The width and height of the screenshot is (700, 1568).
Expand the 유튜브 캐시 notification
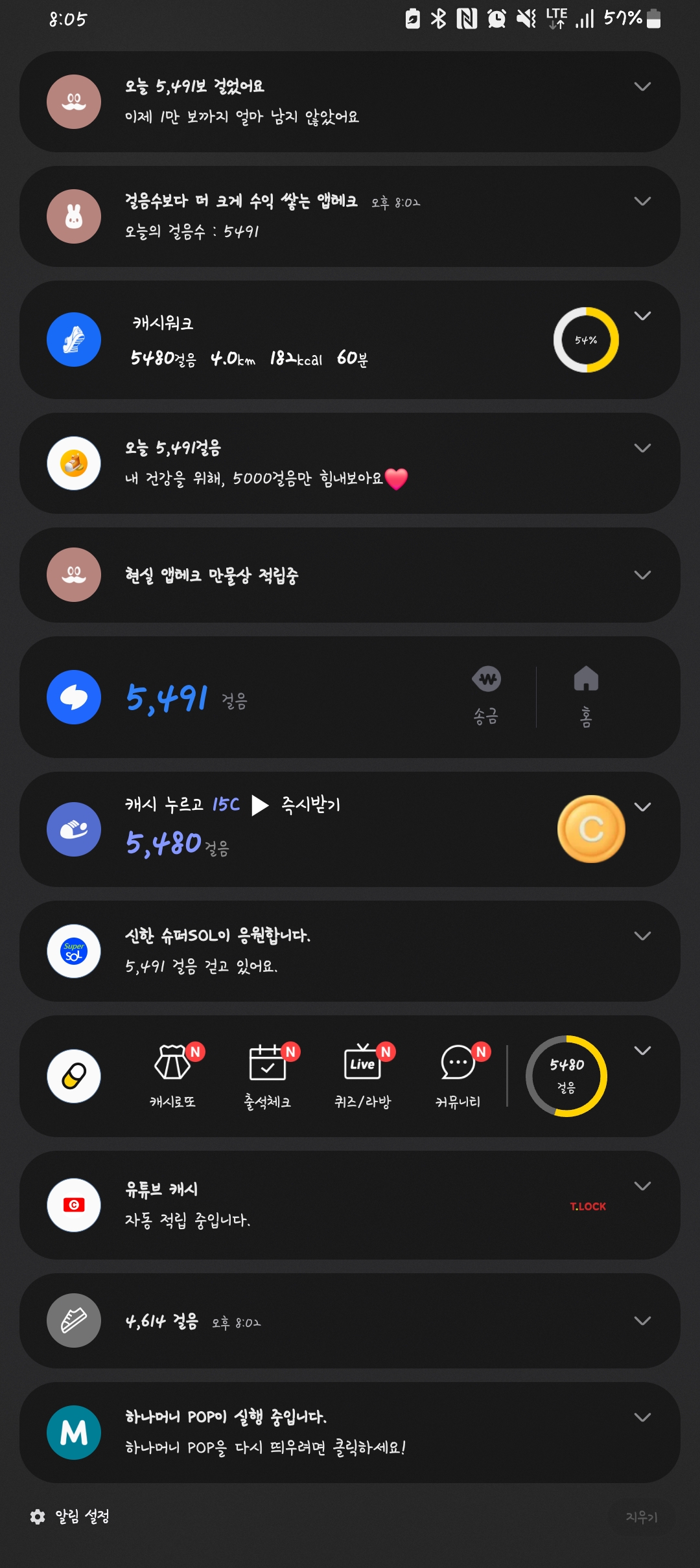click(642, 1186)
